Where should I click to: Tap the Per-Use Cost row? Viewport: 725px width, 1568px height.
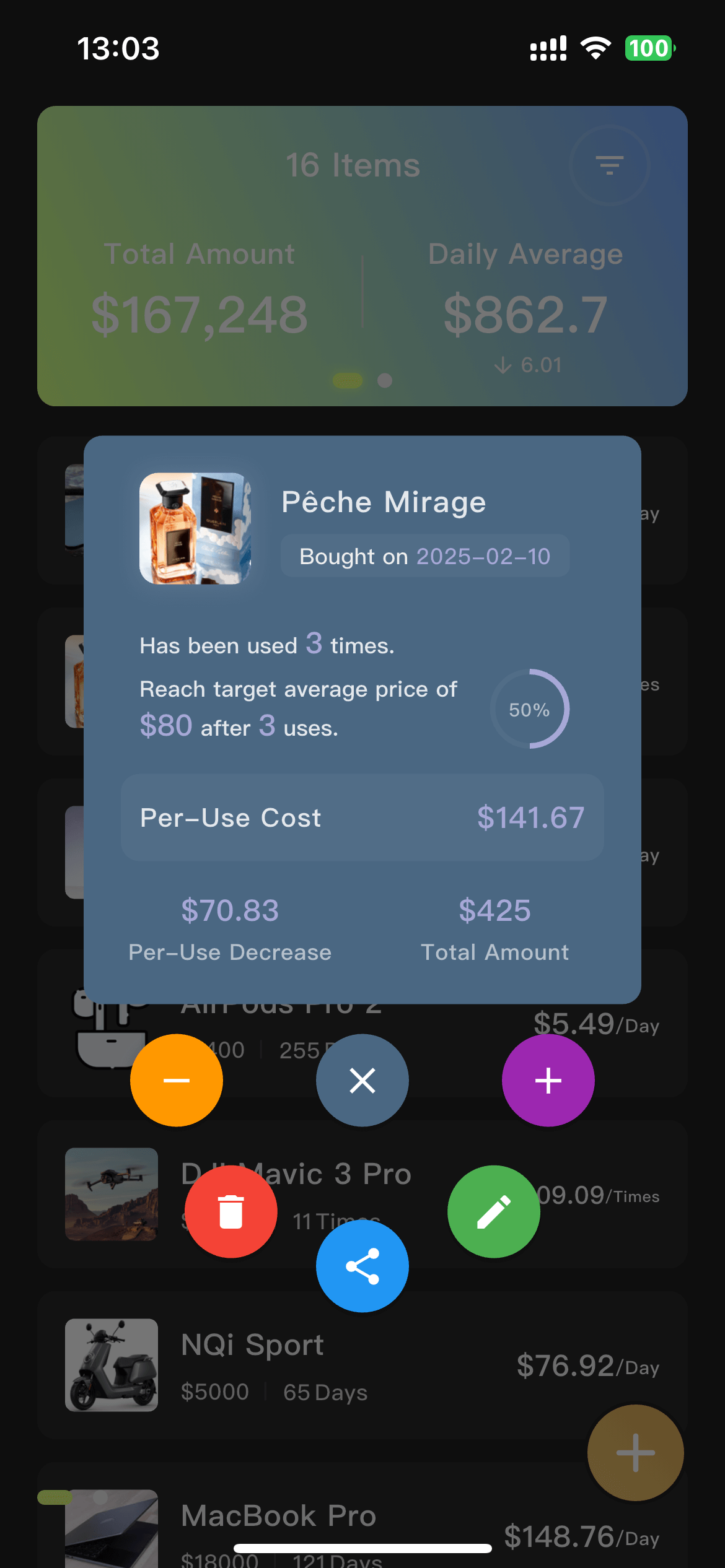coord(362,817)
